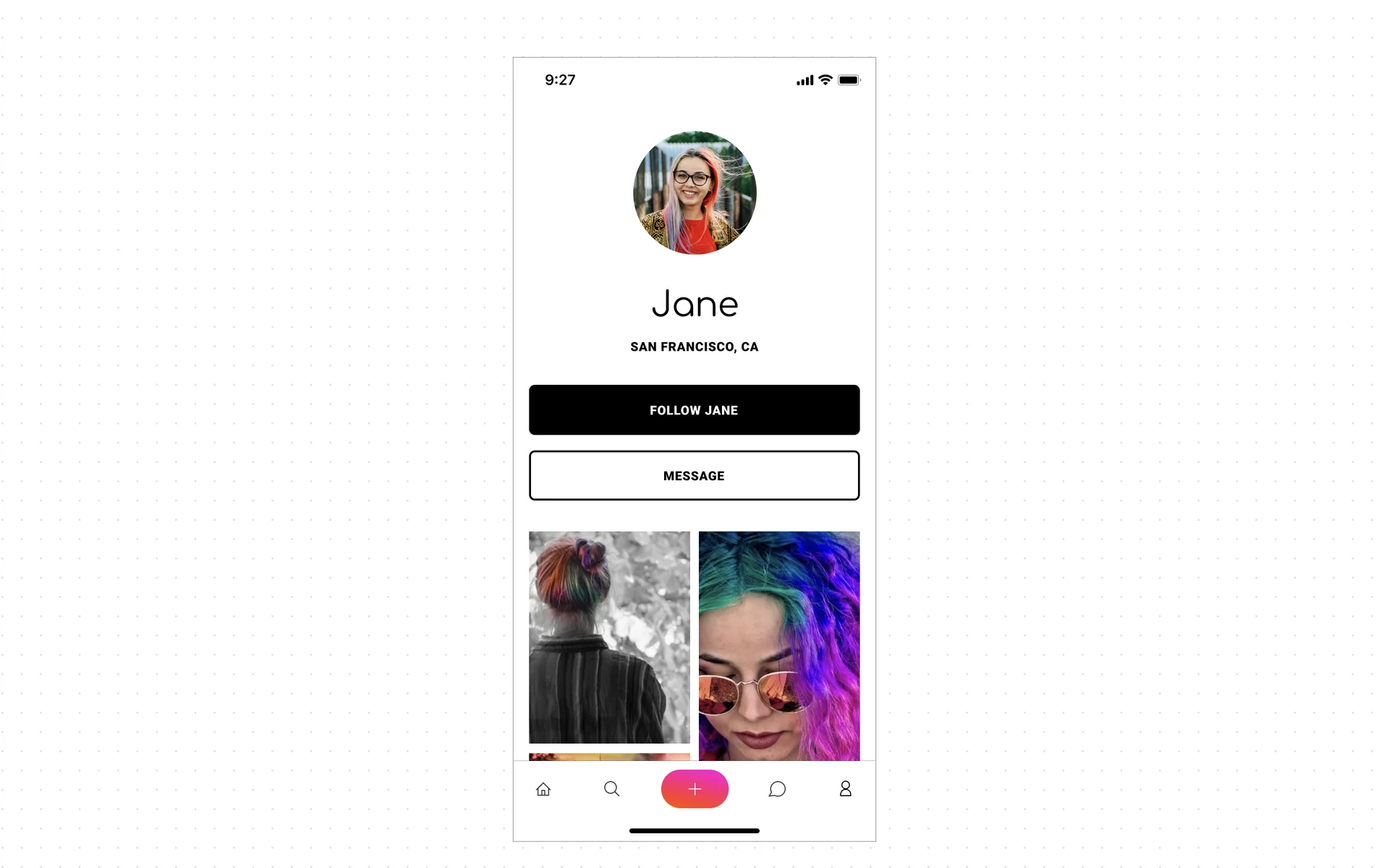Open the search tab
Viewport: 1389px width, 868px height.
pos(612,789)
